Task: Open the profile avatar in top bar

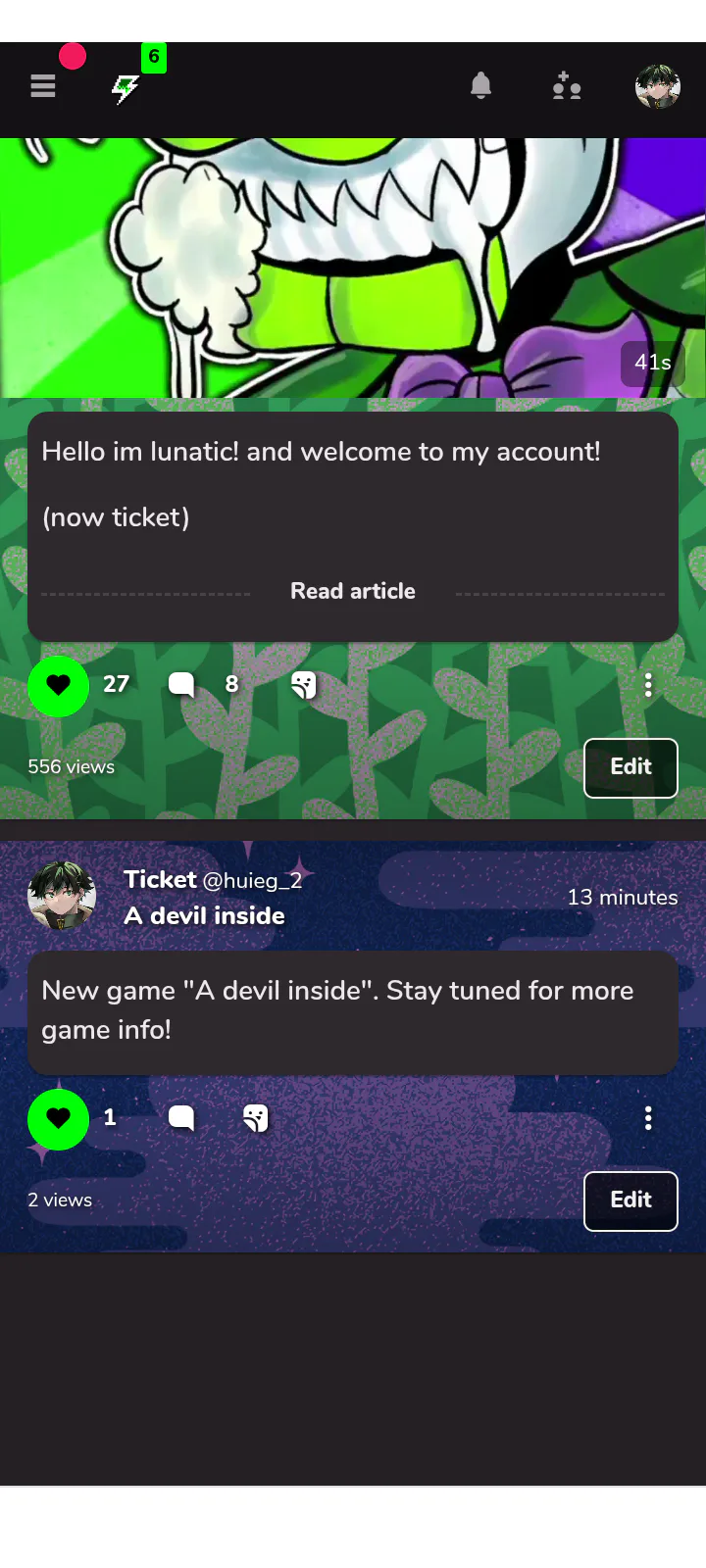Action: pyautogui.click(x=658, y=86)
